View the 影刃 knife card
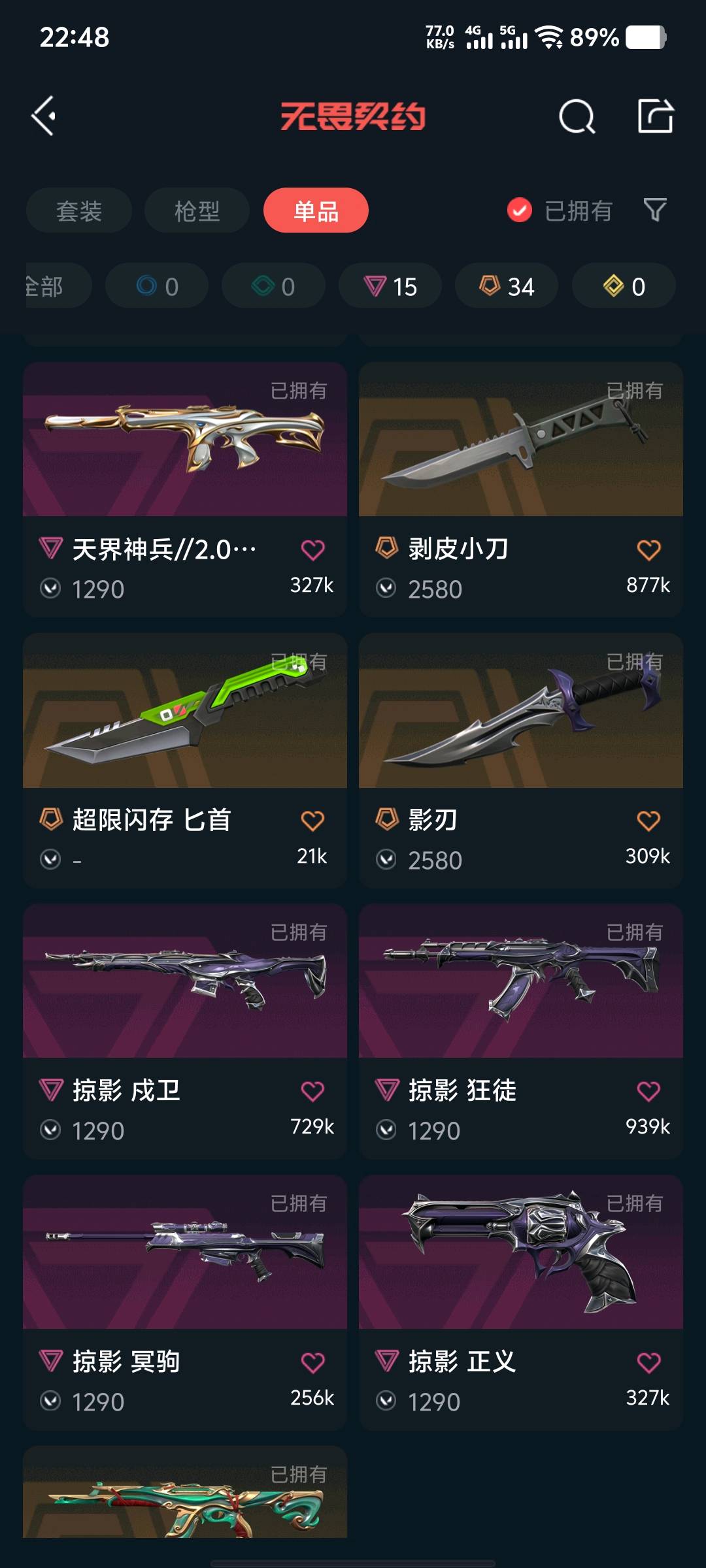Image resolution: width=706 pixels, height=1568 pixels. point(521,760)
